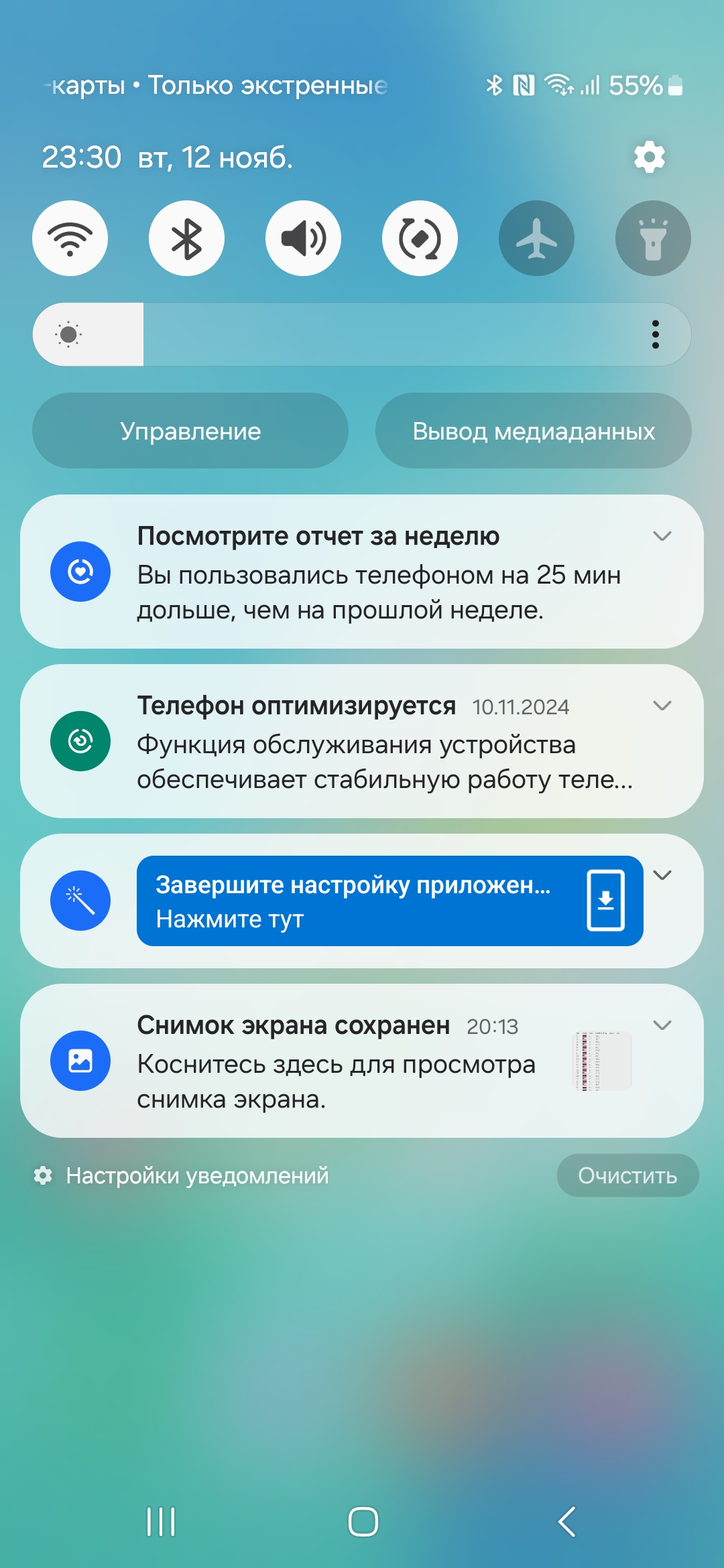Screen dimensions: 724x1568
Task: Toggle the auto-rotate quick setting
Action: (420, 239)
